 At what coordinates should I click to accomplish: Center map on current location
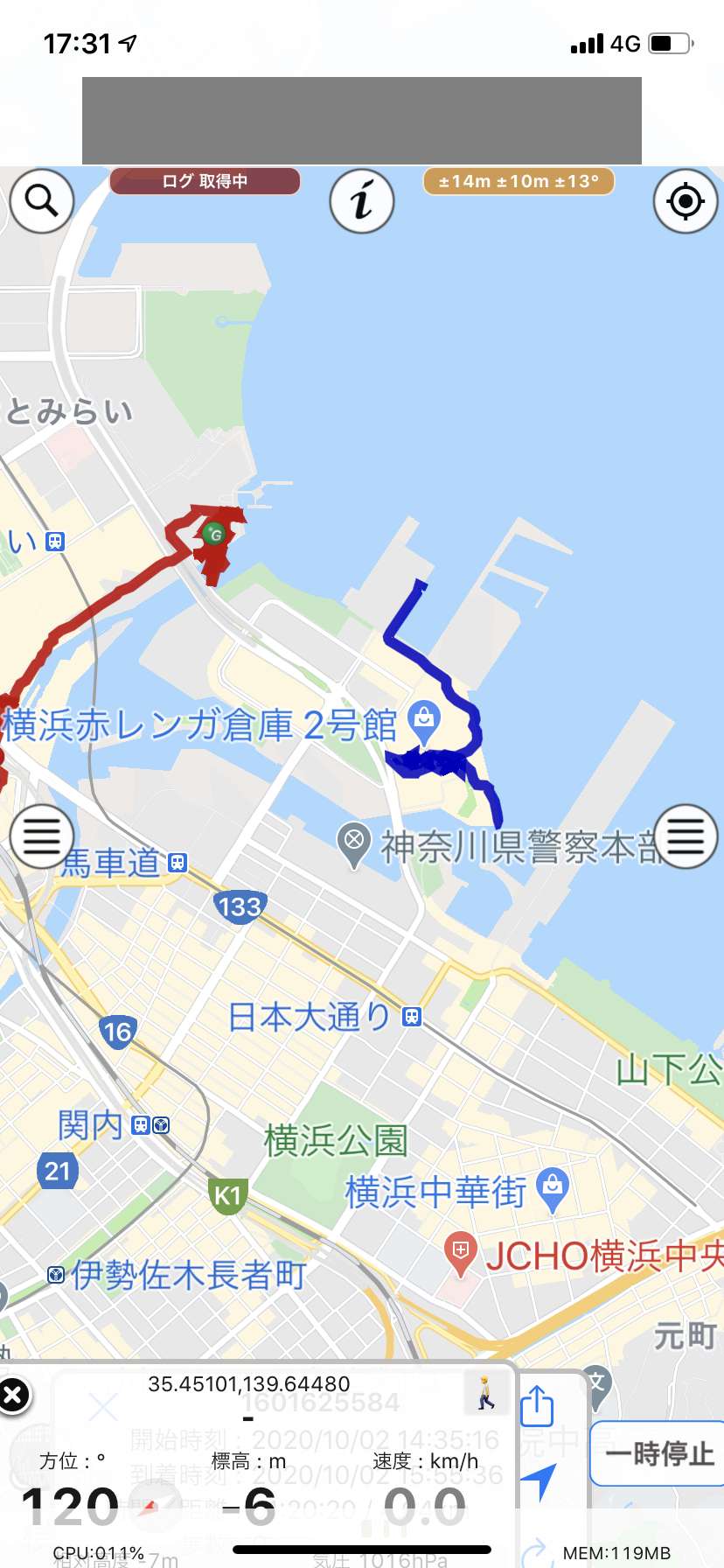(686, 201)
